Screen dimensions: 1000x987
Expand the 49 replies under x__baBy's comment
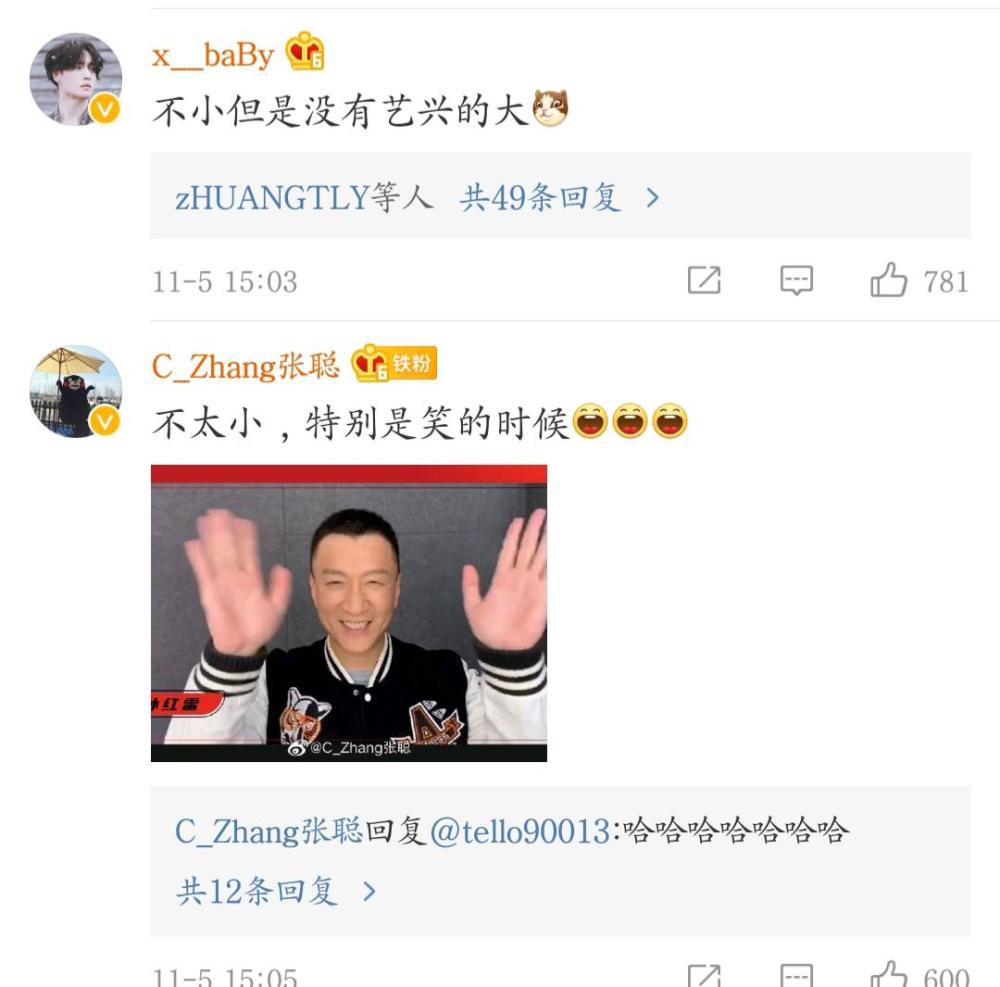(560, 198)
